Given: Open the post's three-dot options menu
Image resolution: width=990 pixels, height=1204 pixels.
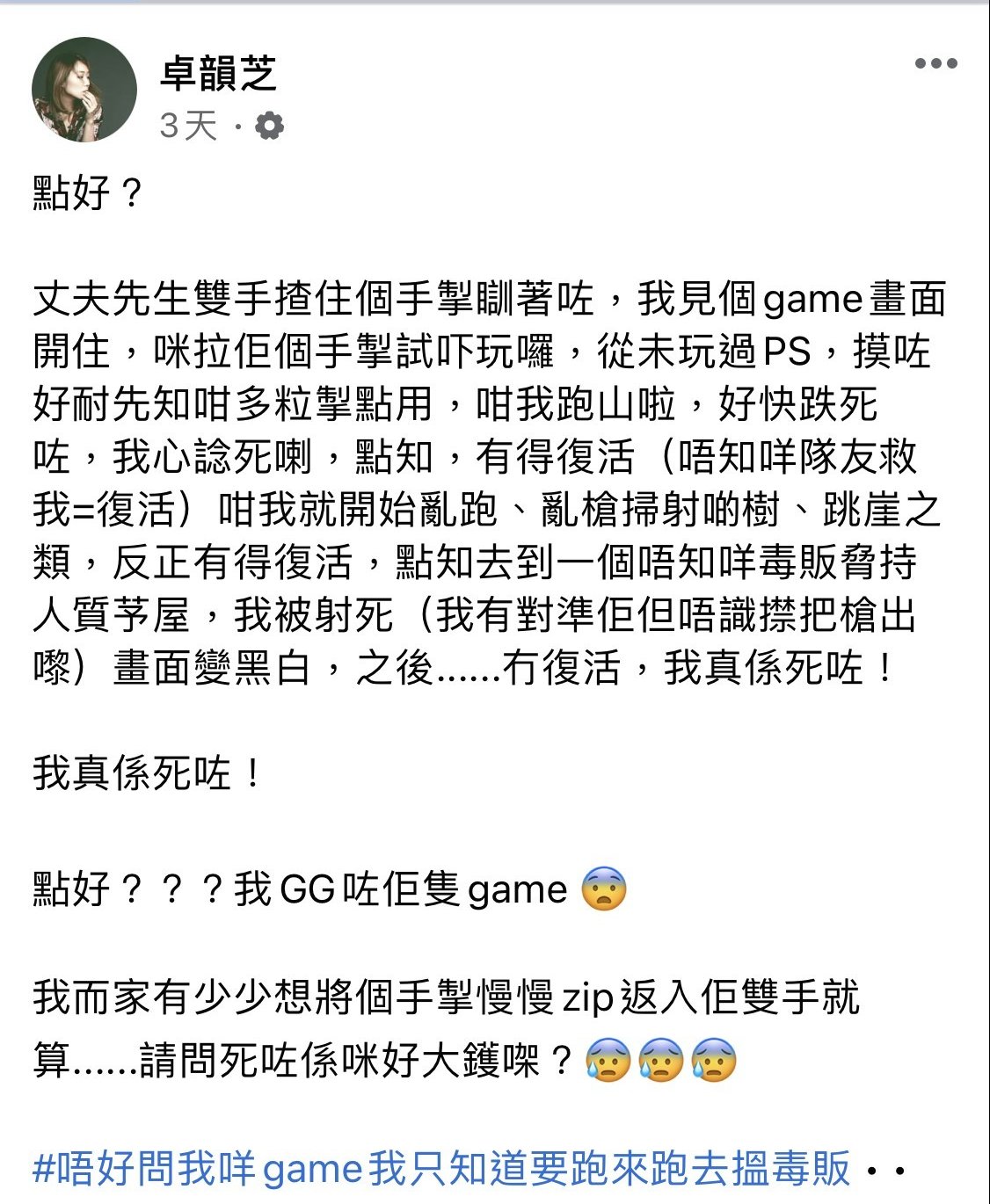Looking at the screenshot, I should 935,63.
